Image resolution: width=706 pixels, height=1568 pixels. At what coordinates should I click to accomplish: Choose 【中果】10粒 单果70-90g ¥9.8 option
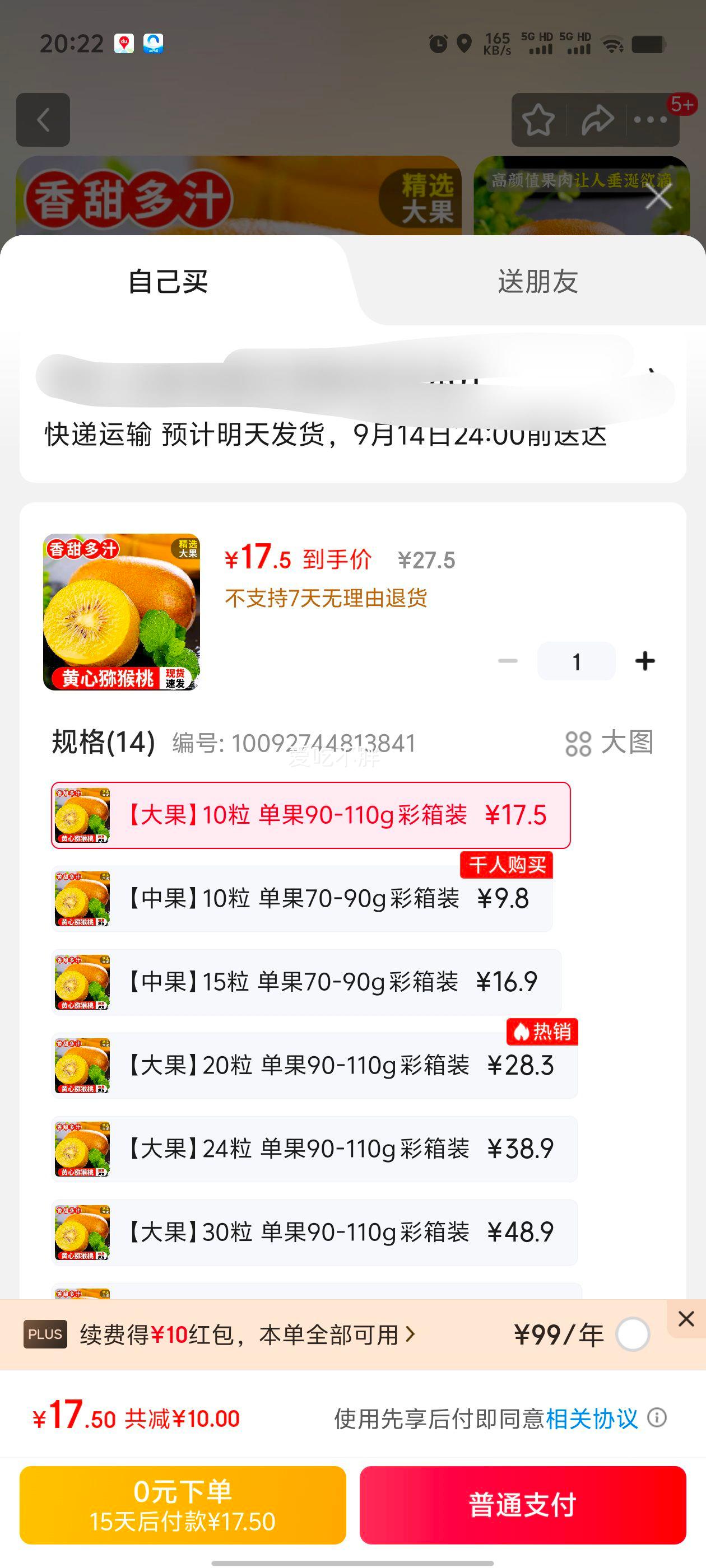302,898
